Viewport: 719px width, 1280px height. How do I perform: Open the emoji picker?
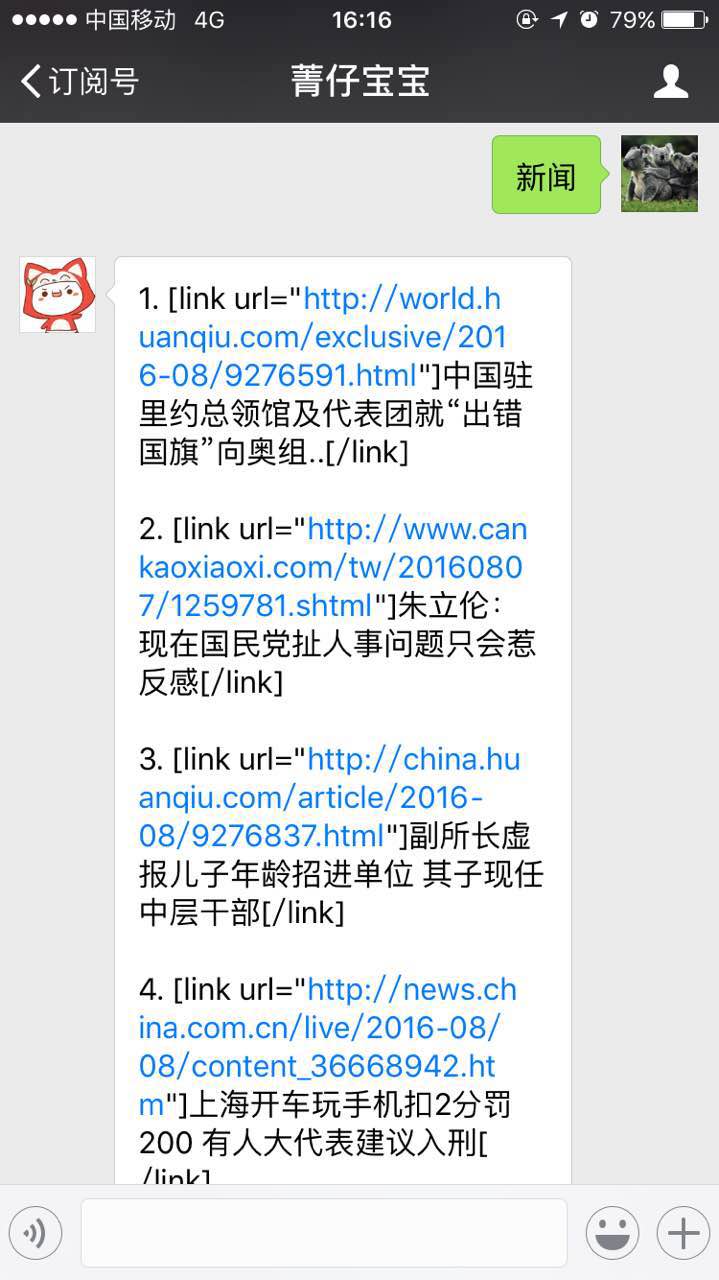[612, 1233]
